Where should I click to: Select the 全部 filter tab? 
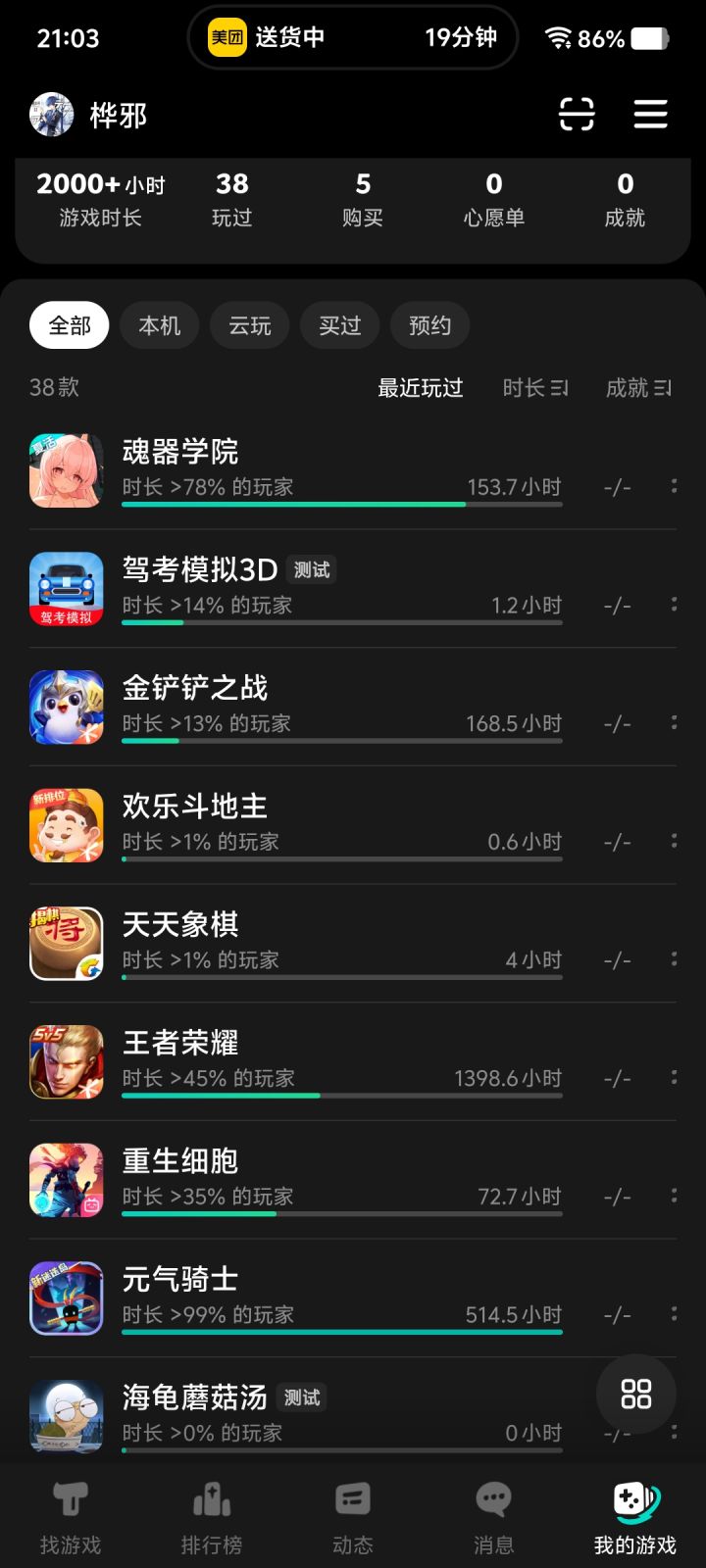pos(68,324)
